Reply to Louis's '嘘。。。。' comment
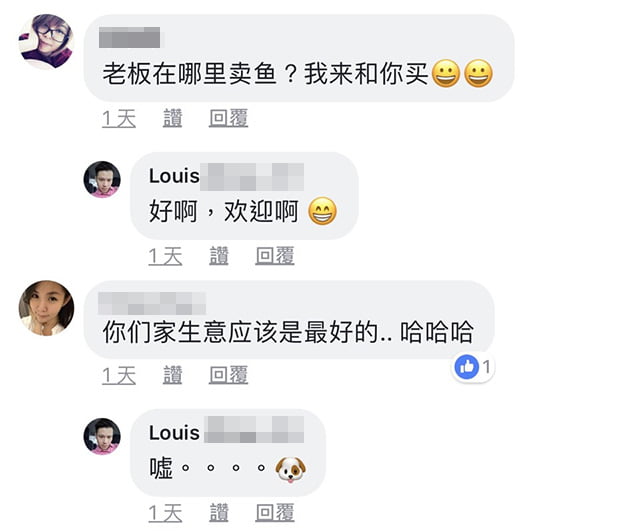 (x=275, y=513)
